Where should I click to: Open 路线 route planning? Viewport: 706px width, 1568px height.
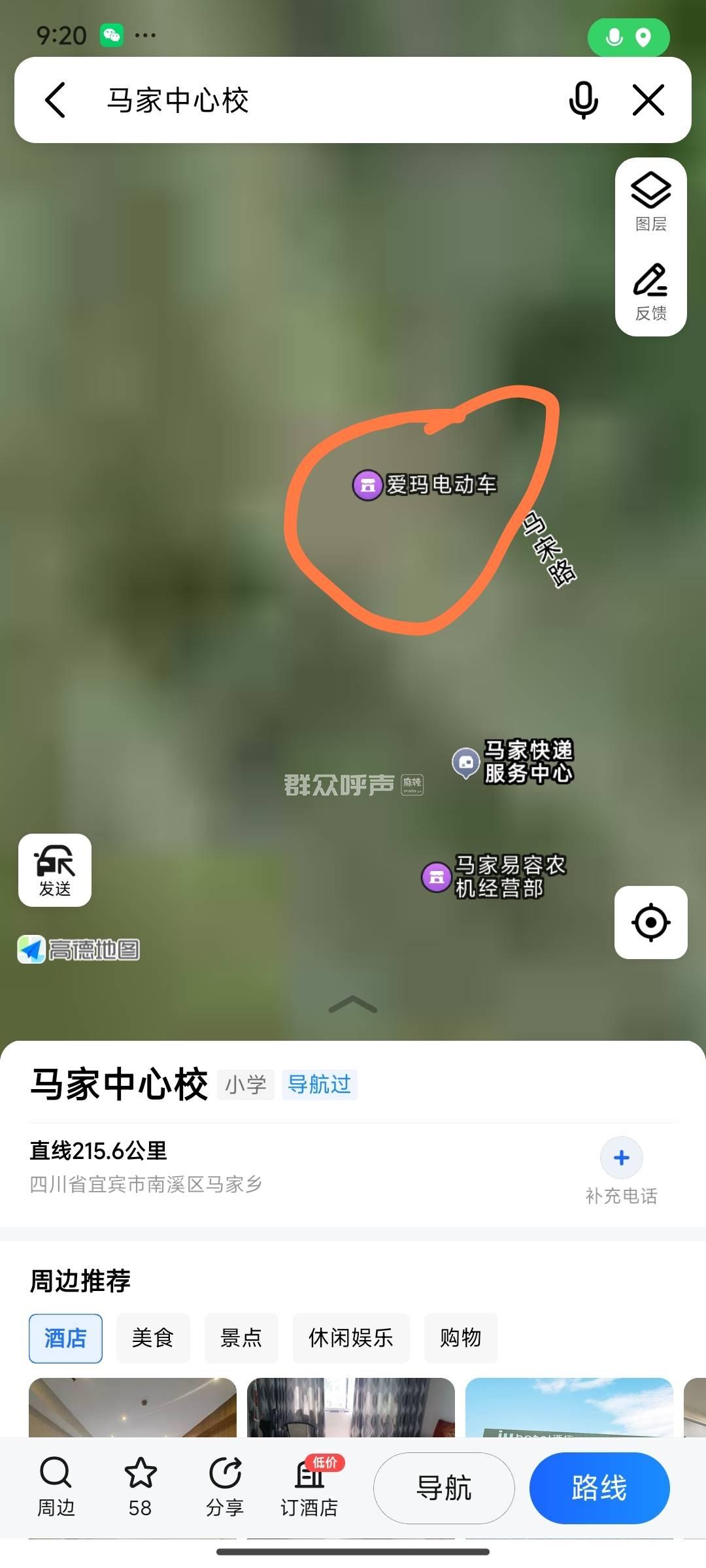click(599, 1488)
